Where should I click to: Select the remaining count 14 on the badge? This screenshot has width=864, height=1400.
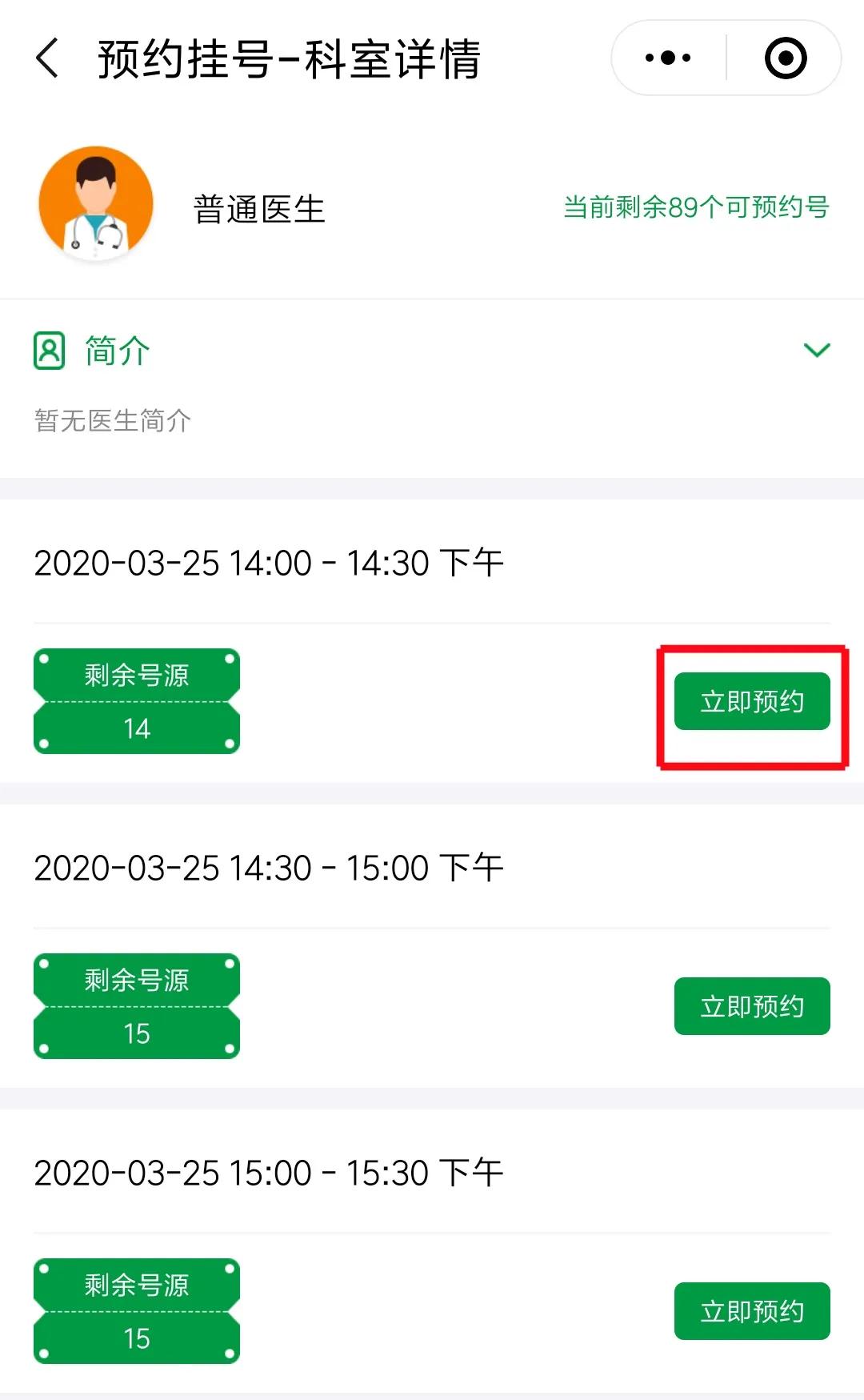pyautogui.click(x=136, y=728)
